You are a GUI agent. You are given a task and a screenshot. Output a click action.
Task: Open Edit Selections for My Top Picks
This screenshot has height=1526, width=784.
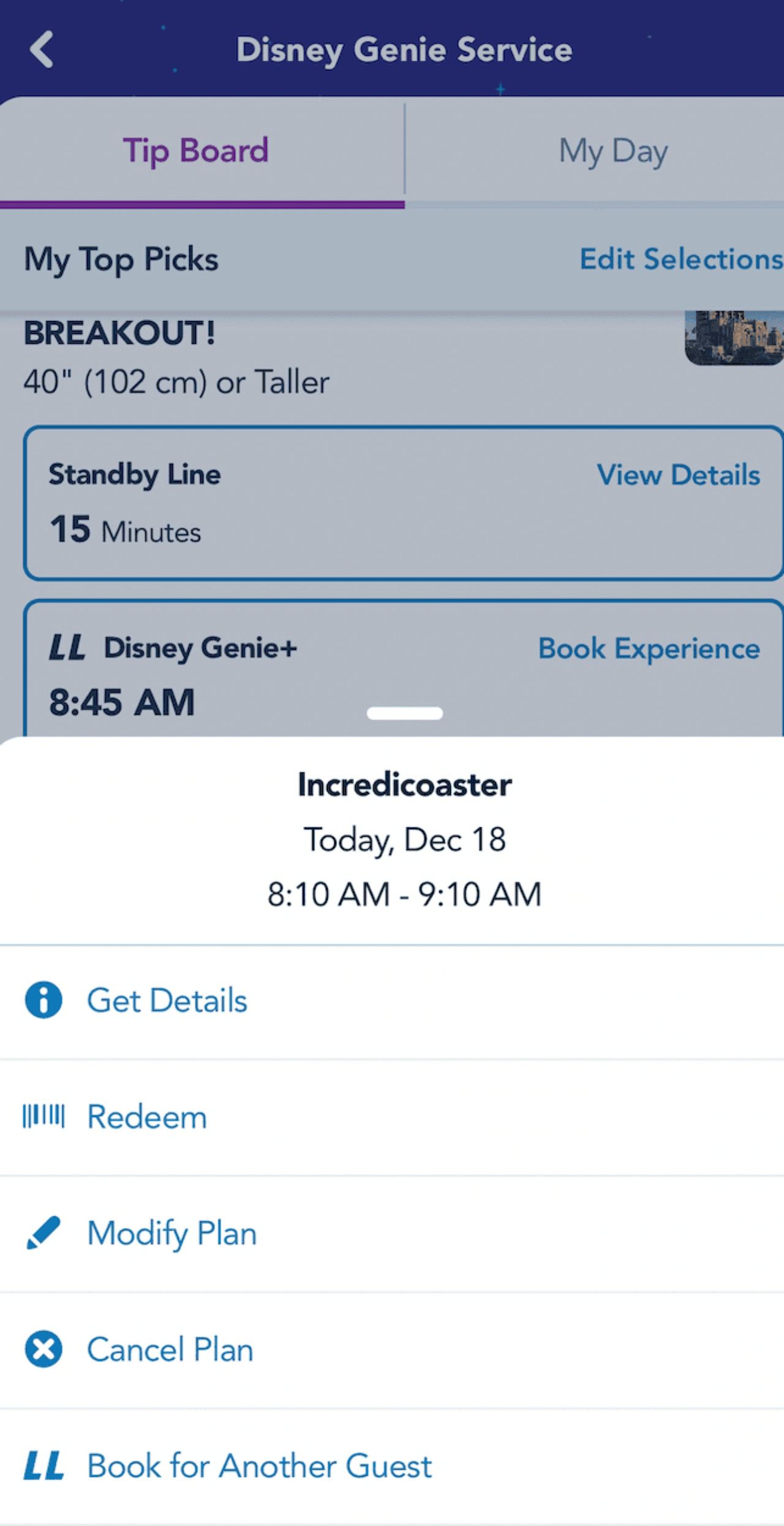pyautogui.click(x=680, y=259)
